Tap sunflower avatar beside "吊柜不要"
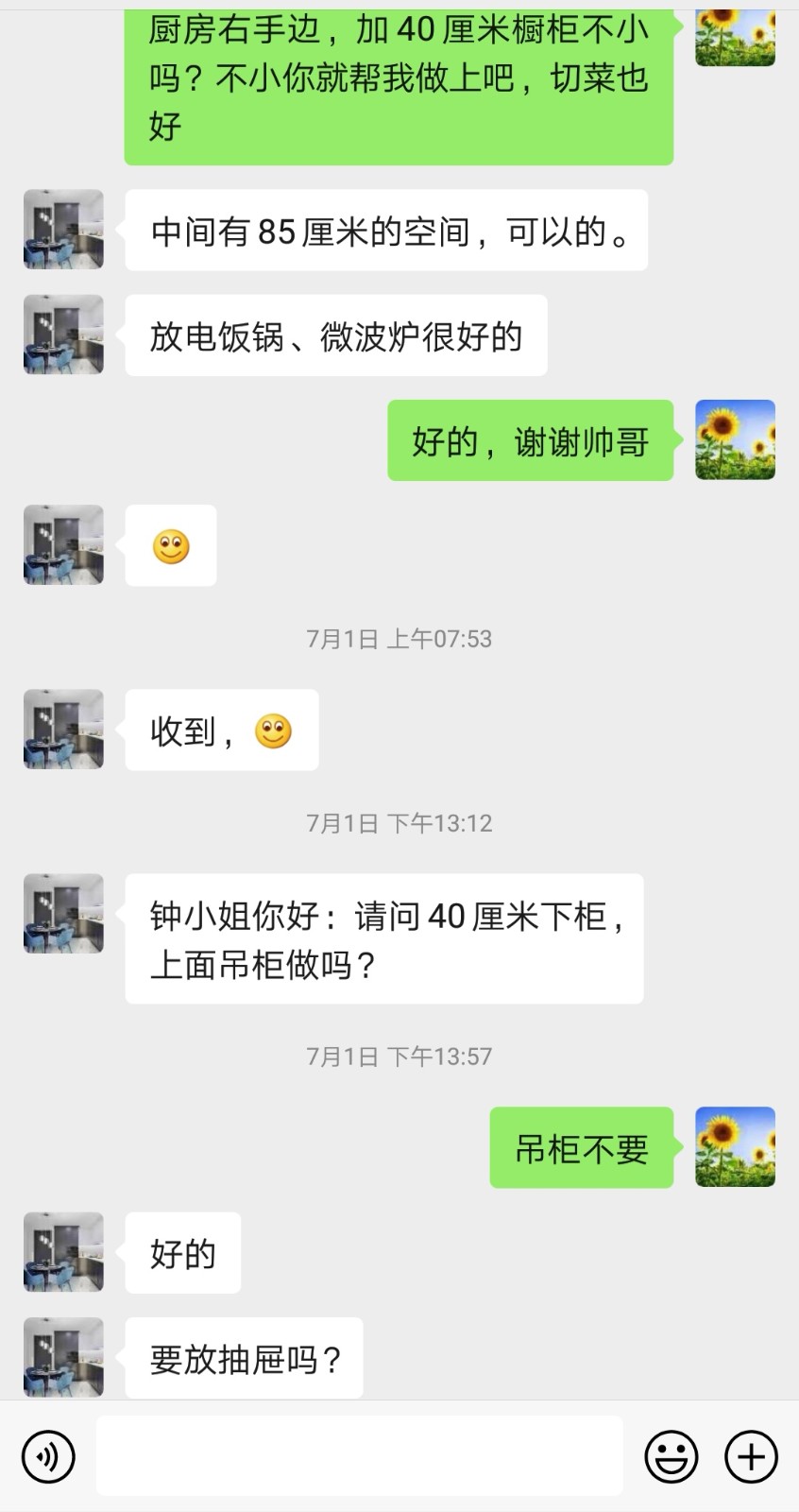 point(735,1146)
